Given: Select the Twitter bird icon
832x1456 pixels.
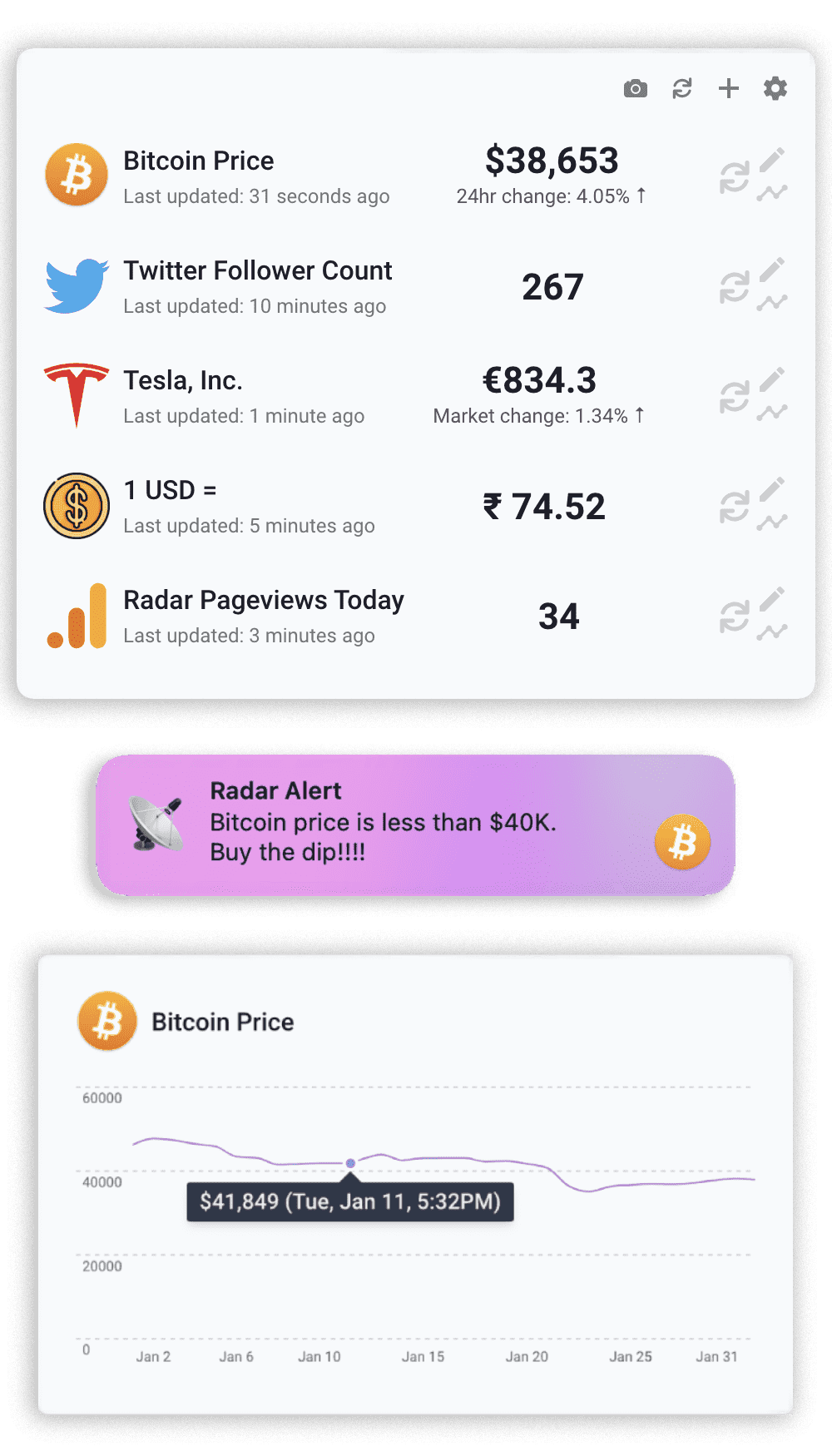Looking at the screenshot, I should point(76,285).
